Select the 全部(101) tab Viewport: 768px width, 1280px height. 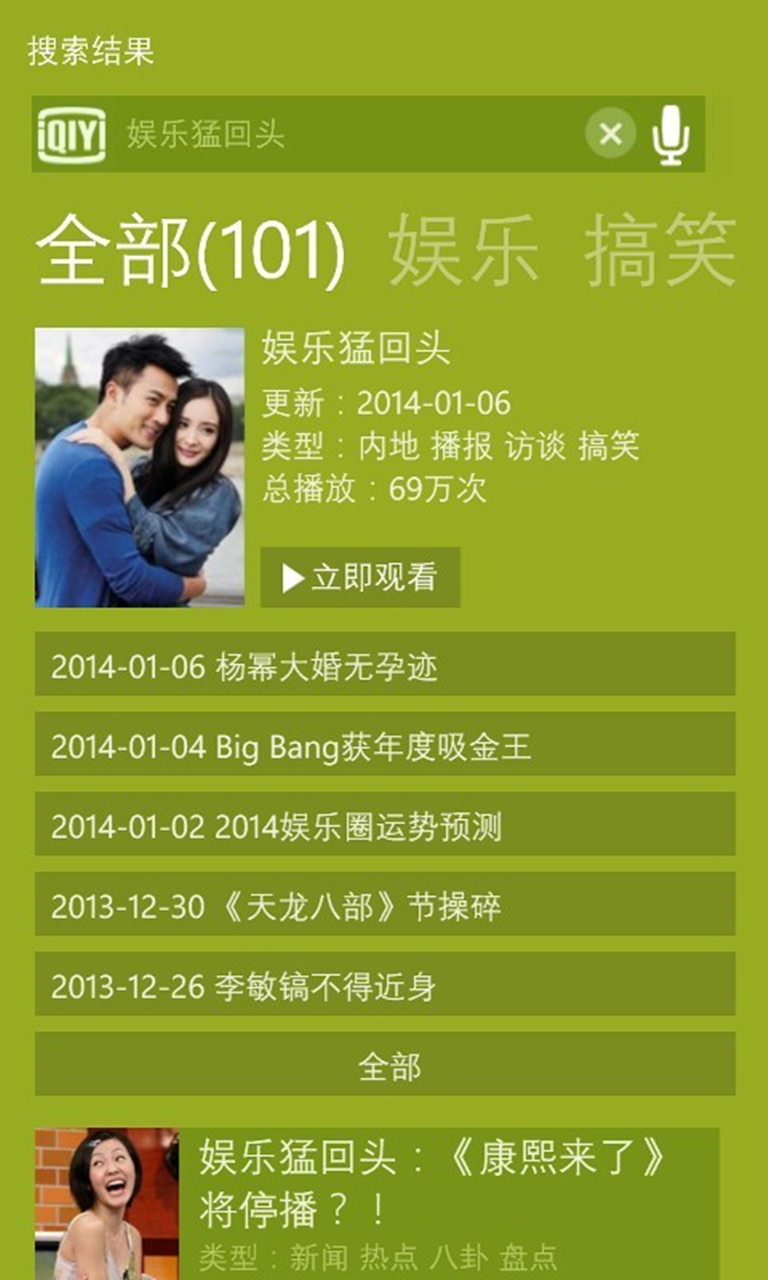(191, 250)
